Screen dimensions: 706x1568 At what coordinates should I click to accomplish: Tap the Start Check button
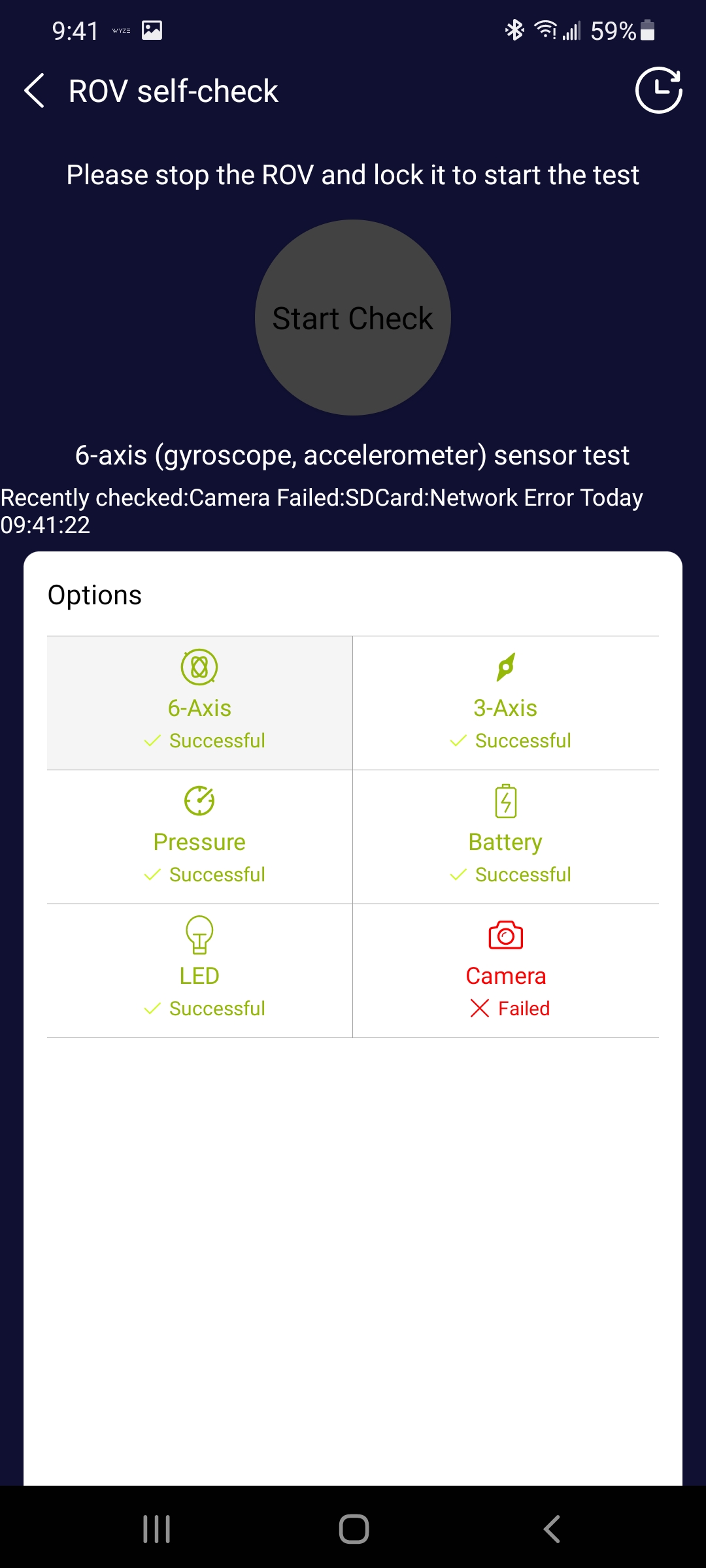point(353,318)
